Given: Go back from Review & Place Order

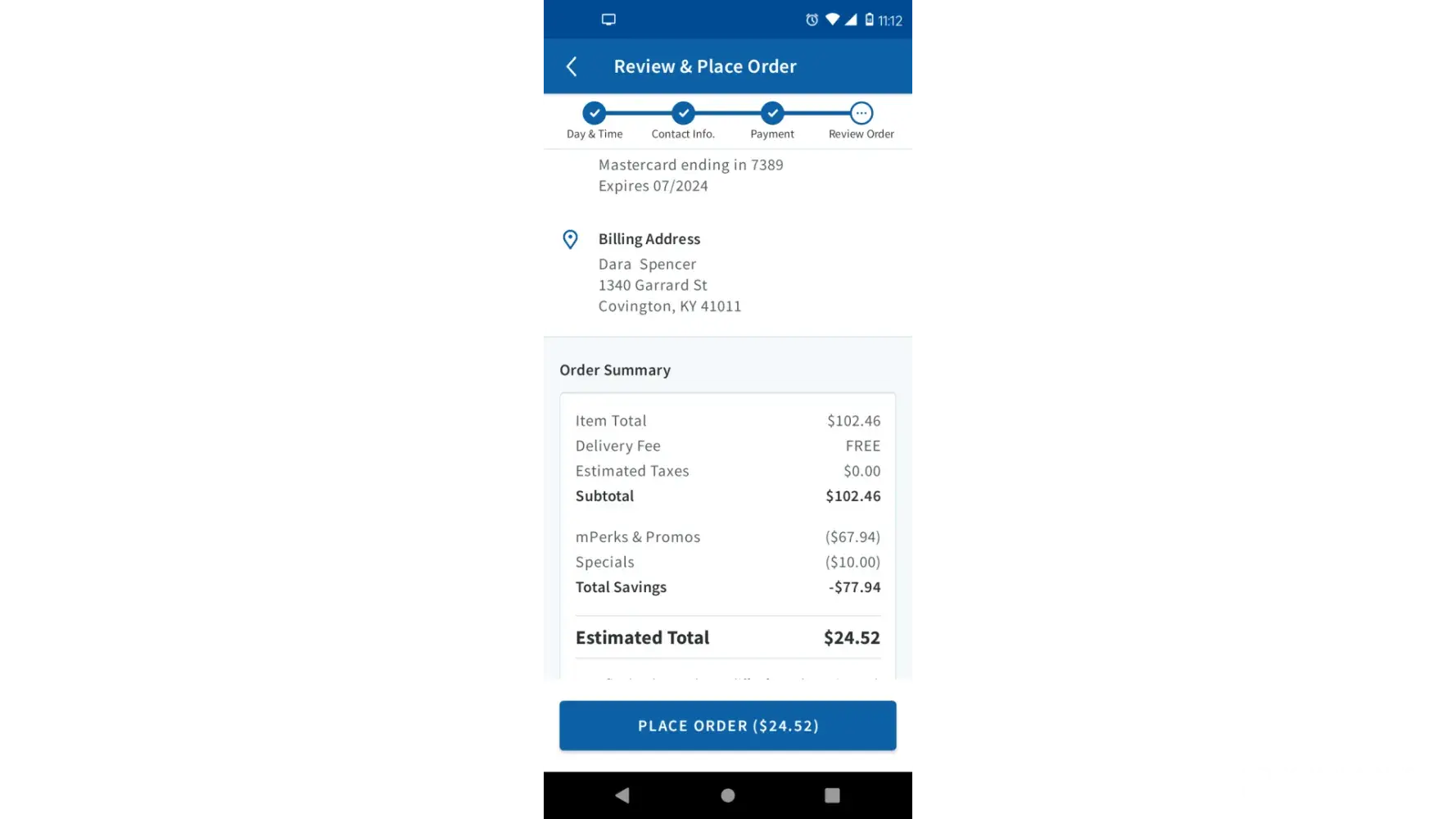Looking at the screenshot, I should pyautogui.click(x=572, y=66).
